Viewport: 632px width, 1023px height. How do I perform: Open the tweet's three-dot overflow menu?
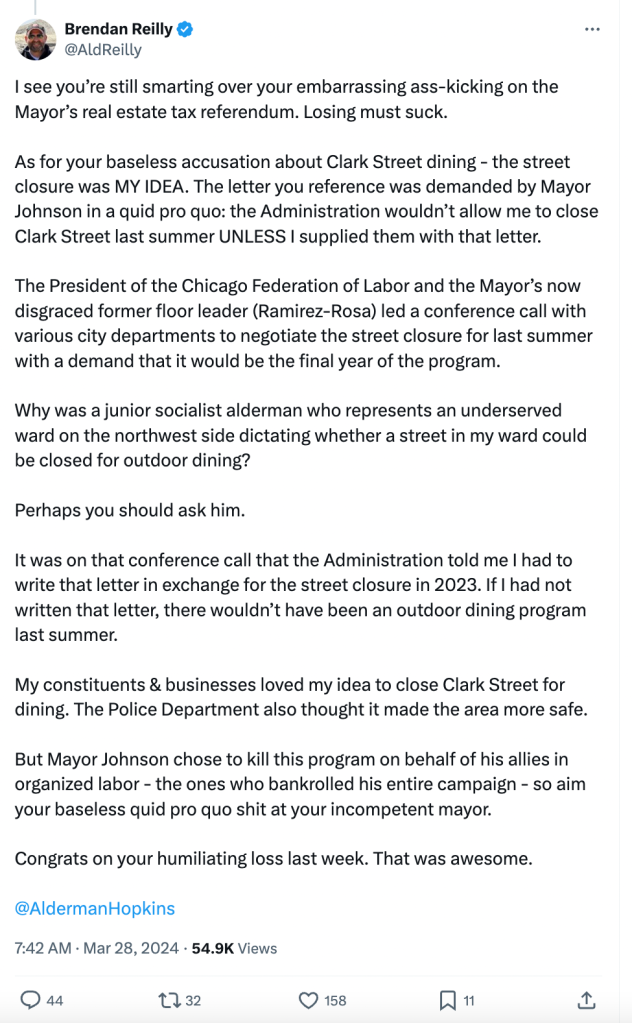point(592,30)
